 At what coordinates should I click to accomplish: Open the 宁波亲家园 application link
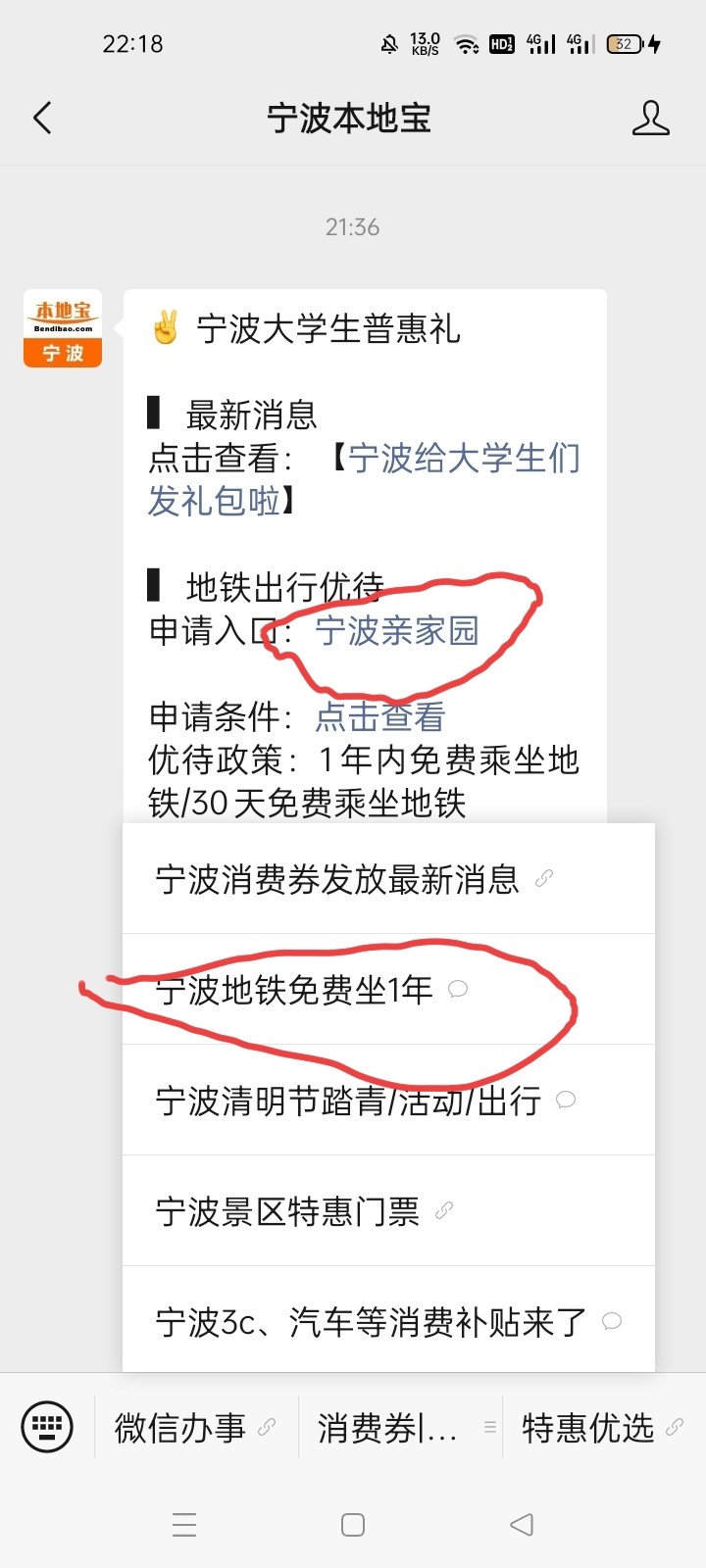pos(396,630)
